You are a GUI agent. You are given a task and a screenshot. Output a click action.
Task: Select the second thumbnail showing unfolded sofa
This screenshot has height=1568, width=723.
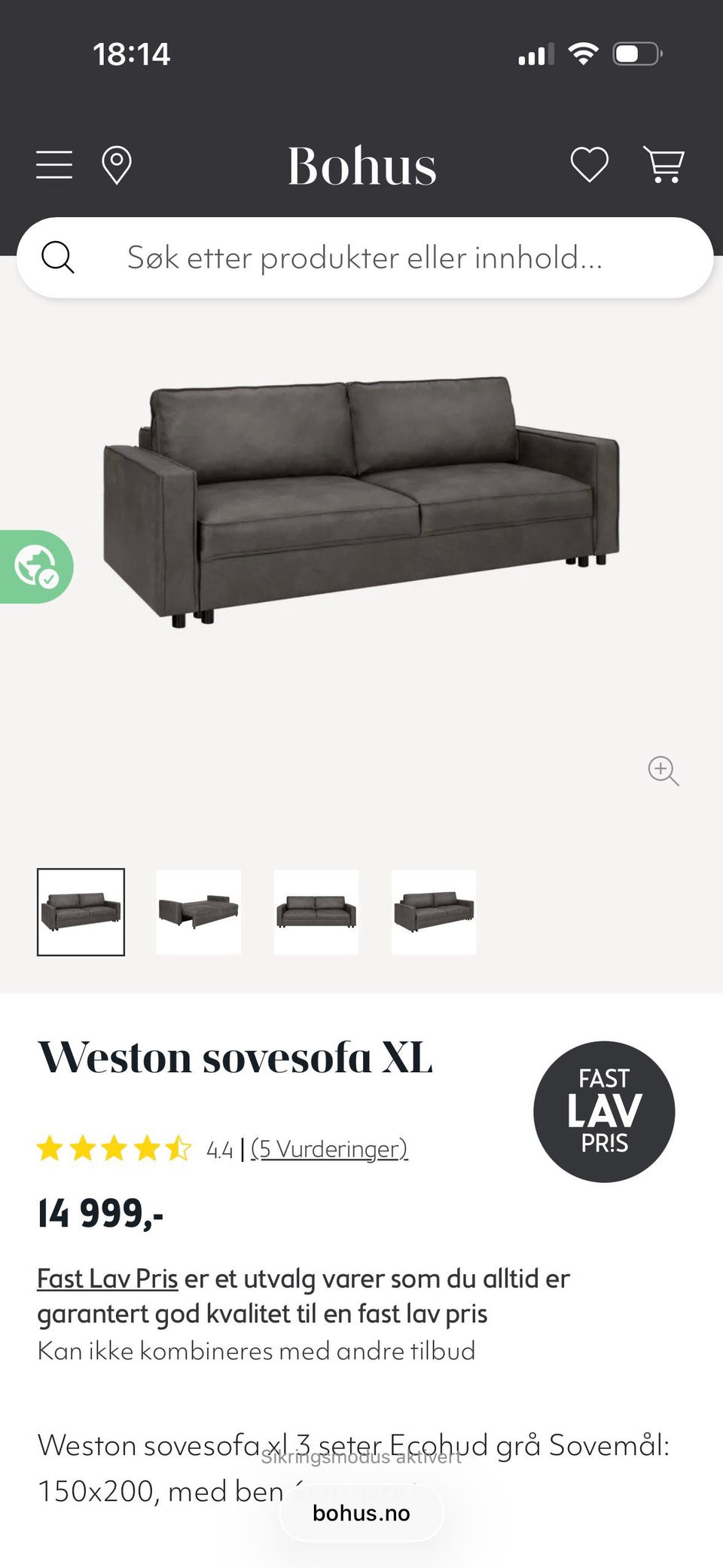coord(199,912)
